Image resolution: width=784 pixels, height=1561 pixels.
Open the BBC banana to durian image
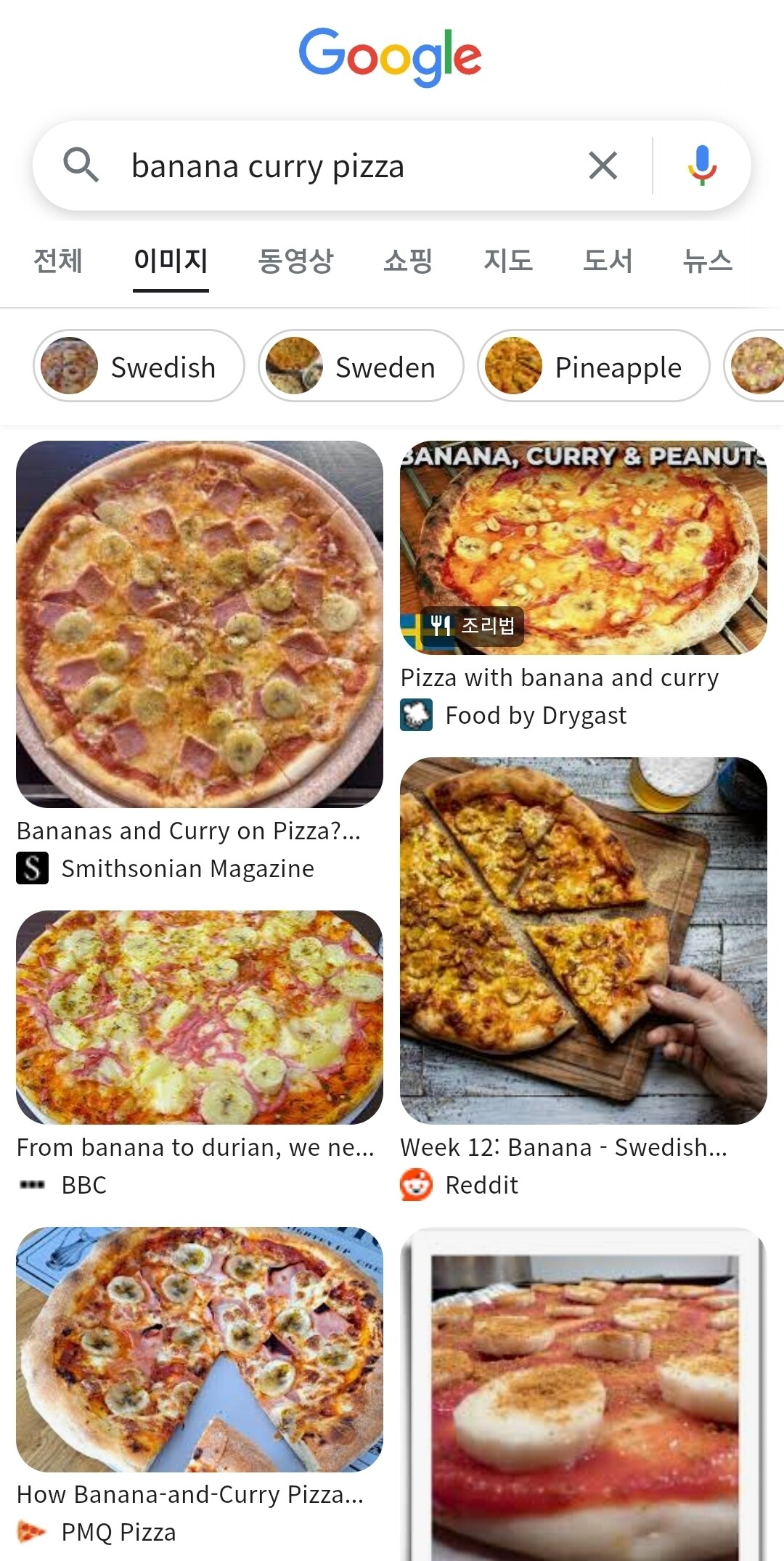(200, 1016)
